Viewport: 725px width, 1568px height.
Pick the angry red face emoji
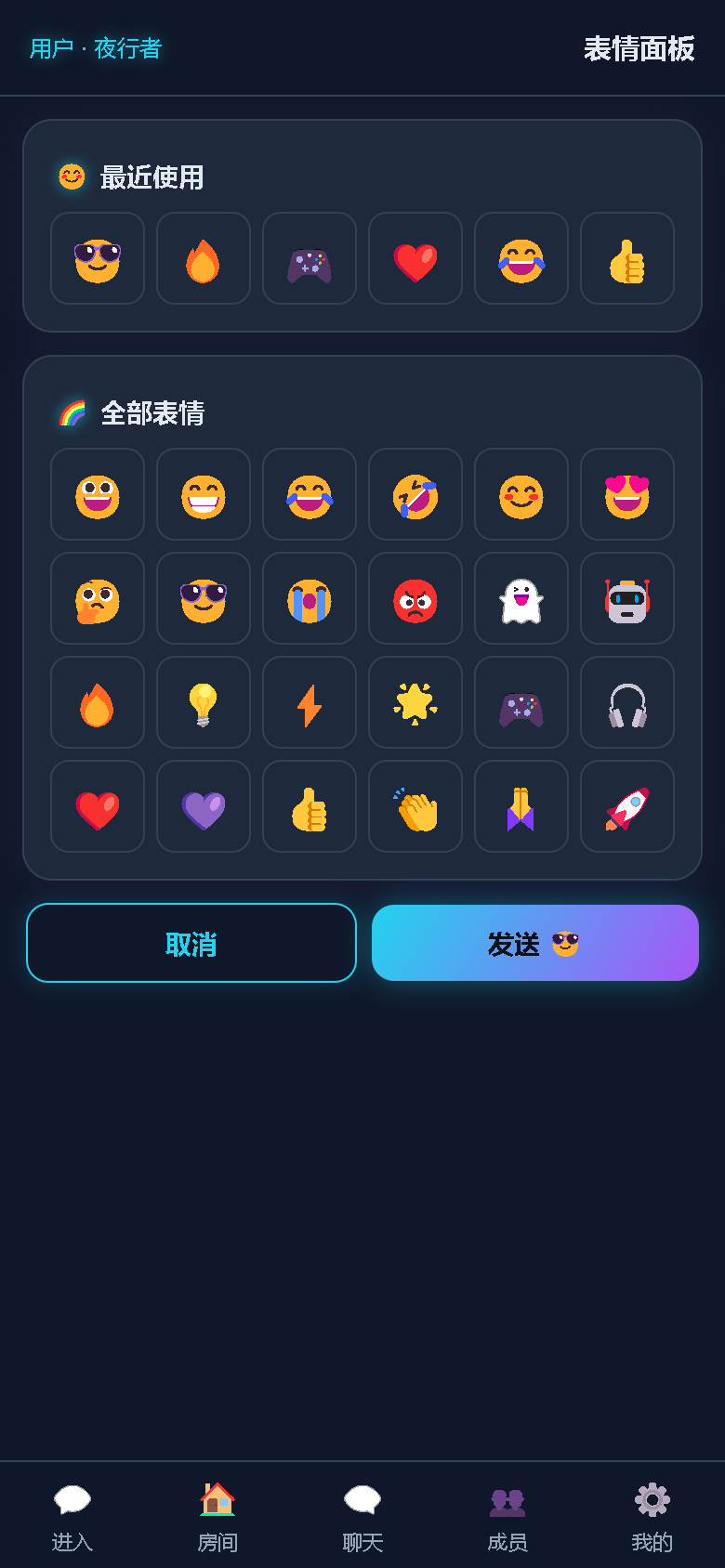click(x=415, y=598)
